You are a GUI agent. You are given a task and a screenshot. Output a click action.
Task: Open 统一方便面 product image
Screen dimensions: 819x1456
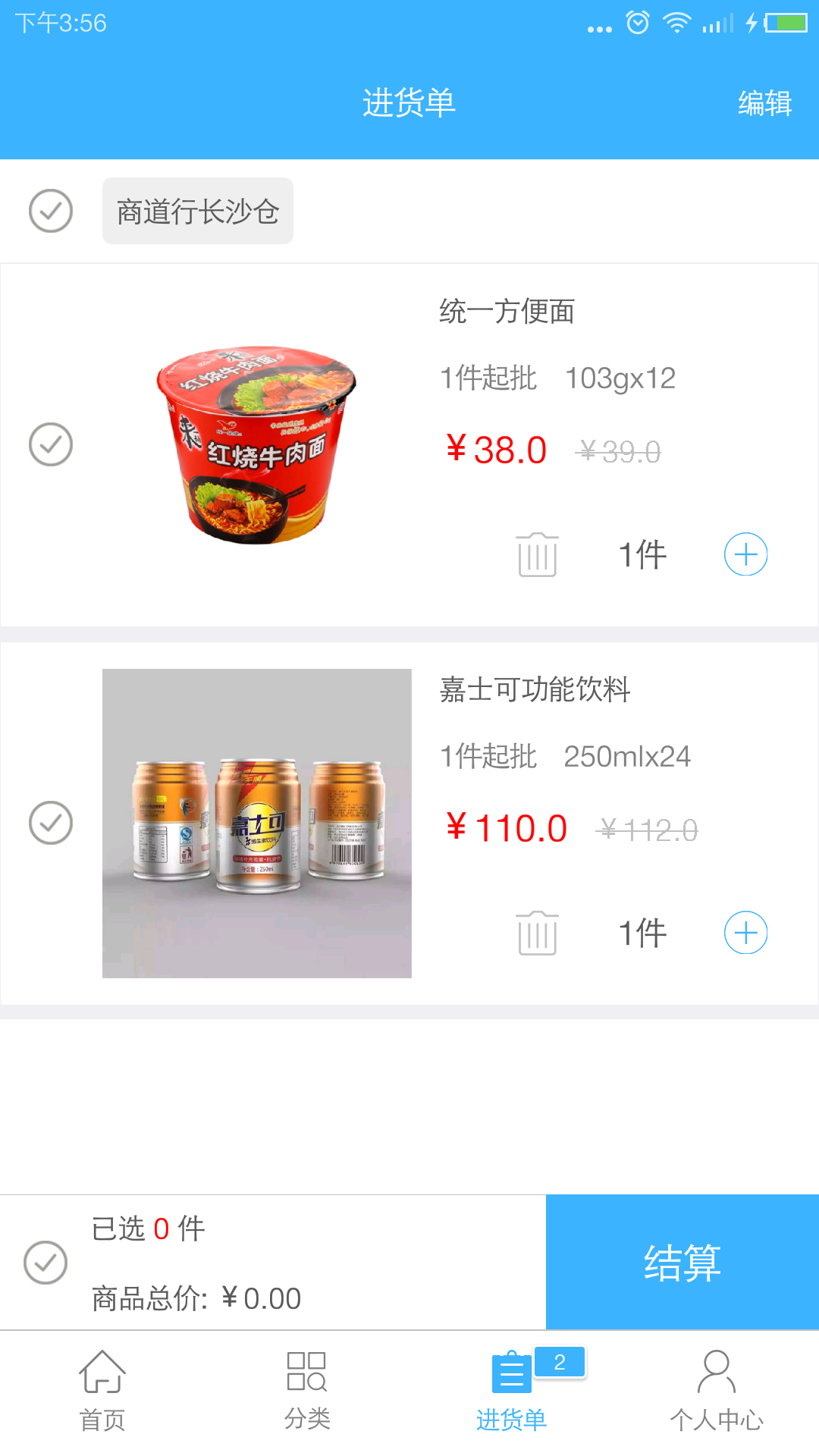(x=256, y=445)
